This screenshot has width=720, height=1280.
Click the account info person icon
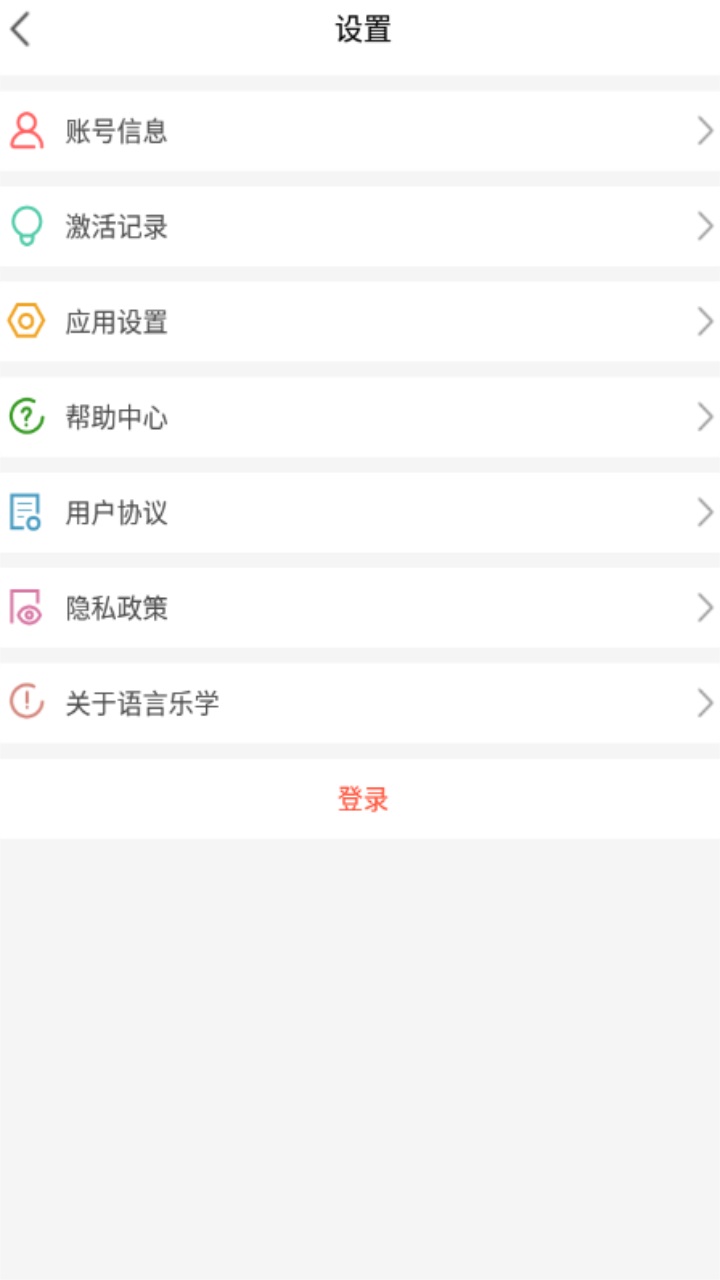pyautogui.click(x=25, y=131)
